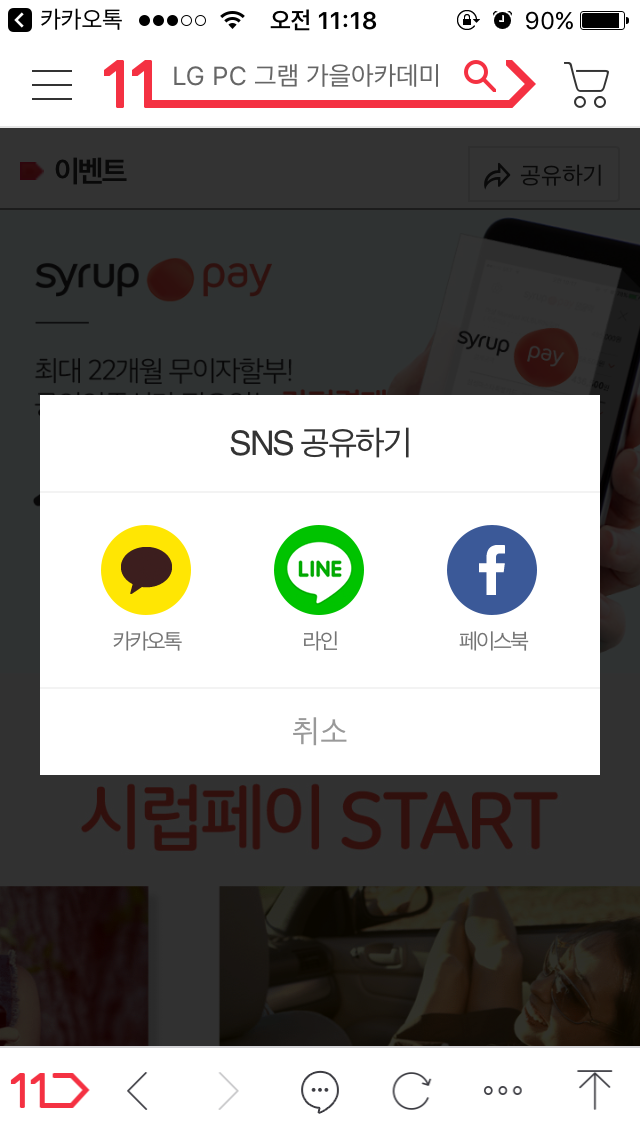
Task: Open the shopping cart
Action: pyautogui.click(x=586, y=84)
